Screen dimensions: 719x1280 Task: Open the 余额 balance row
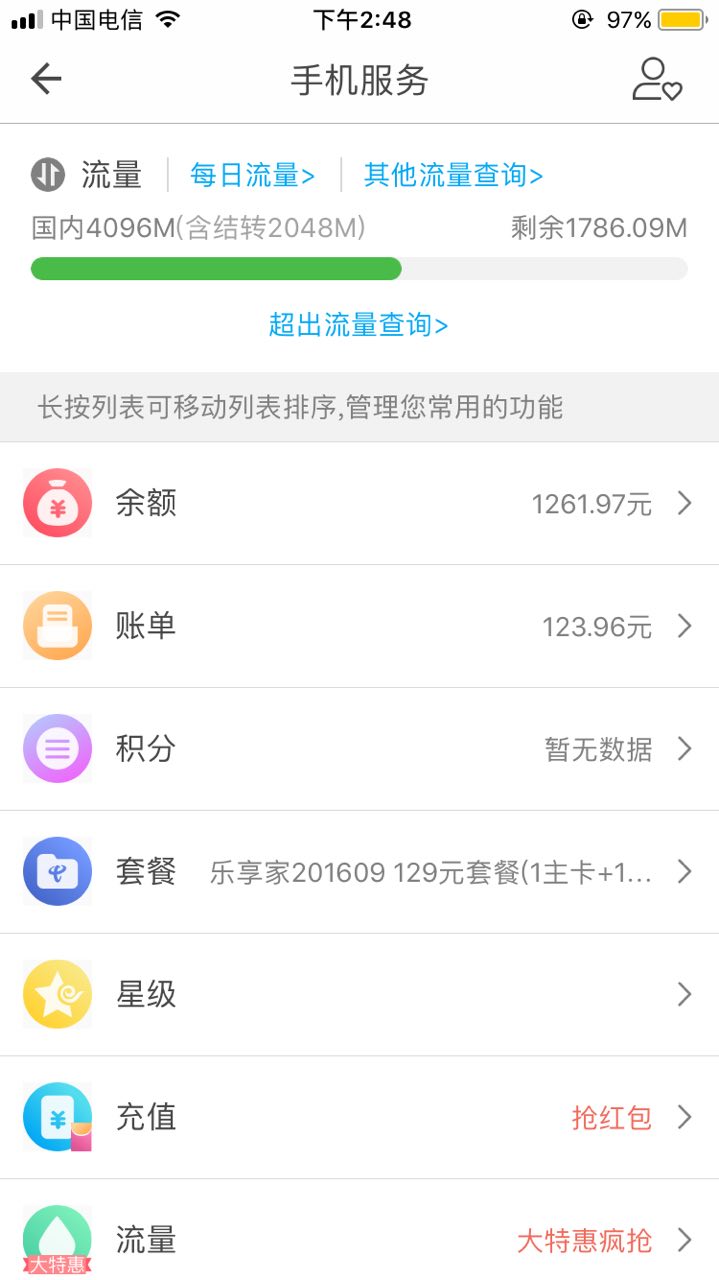pos(359,504)
